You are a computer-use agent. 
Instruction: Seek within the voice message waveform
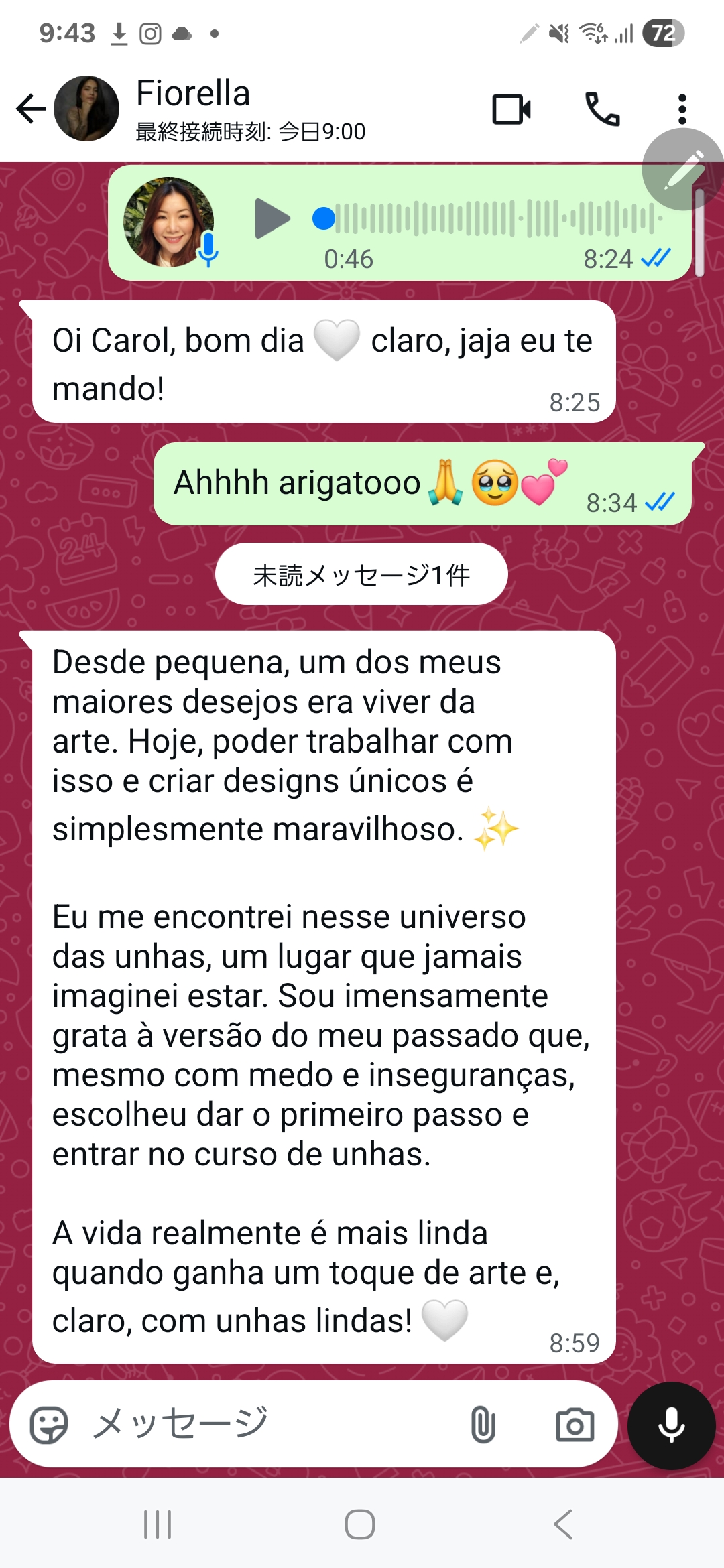(496, 218)
